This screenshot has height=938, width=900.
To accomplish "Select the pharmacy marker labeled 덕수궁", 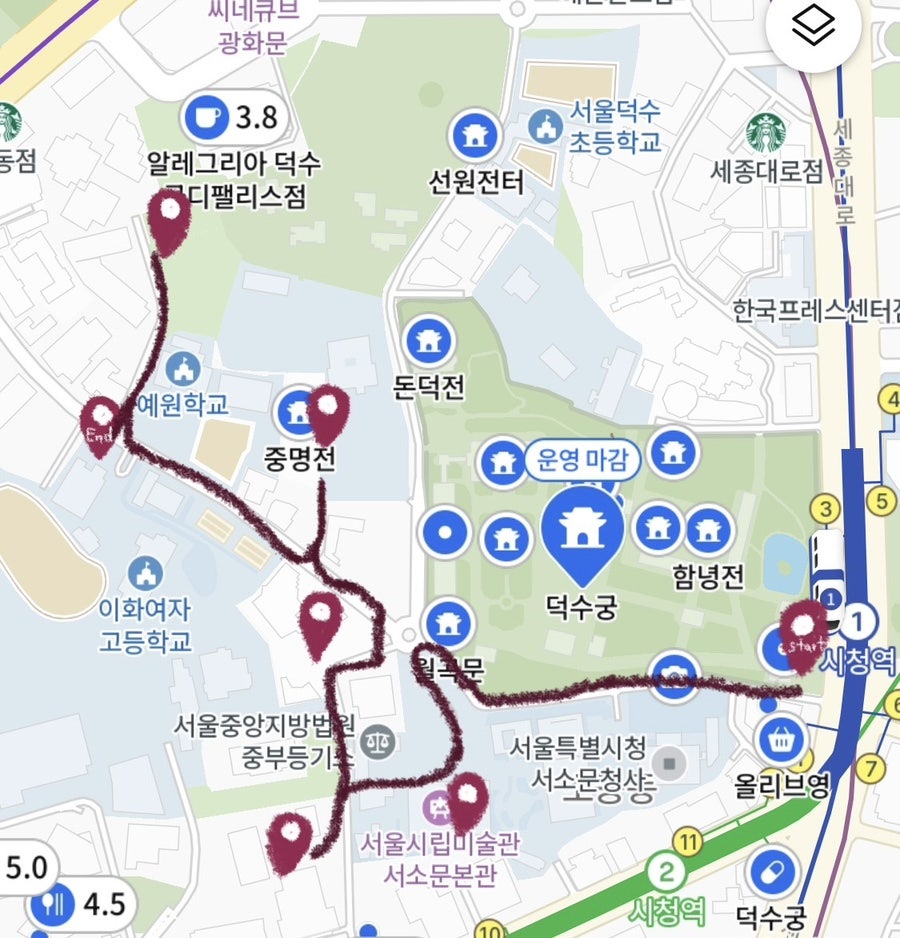I will point(772,873).
